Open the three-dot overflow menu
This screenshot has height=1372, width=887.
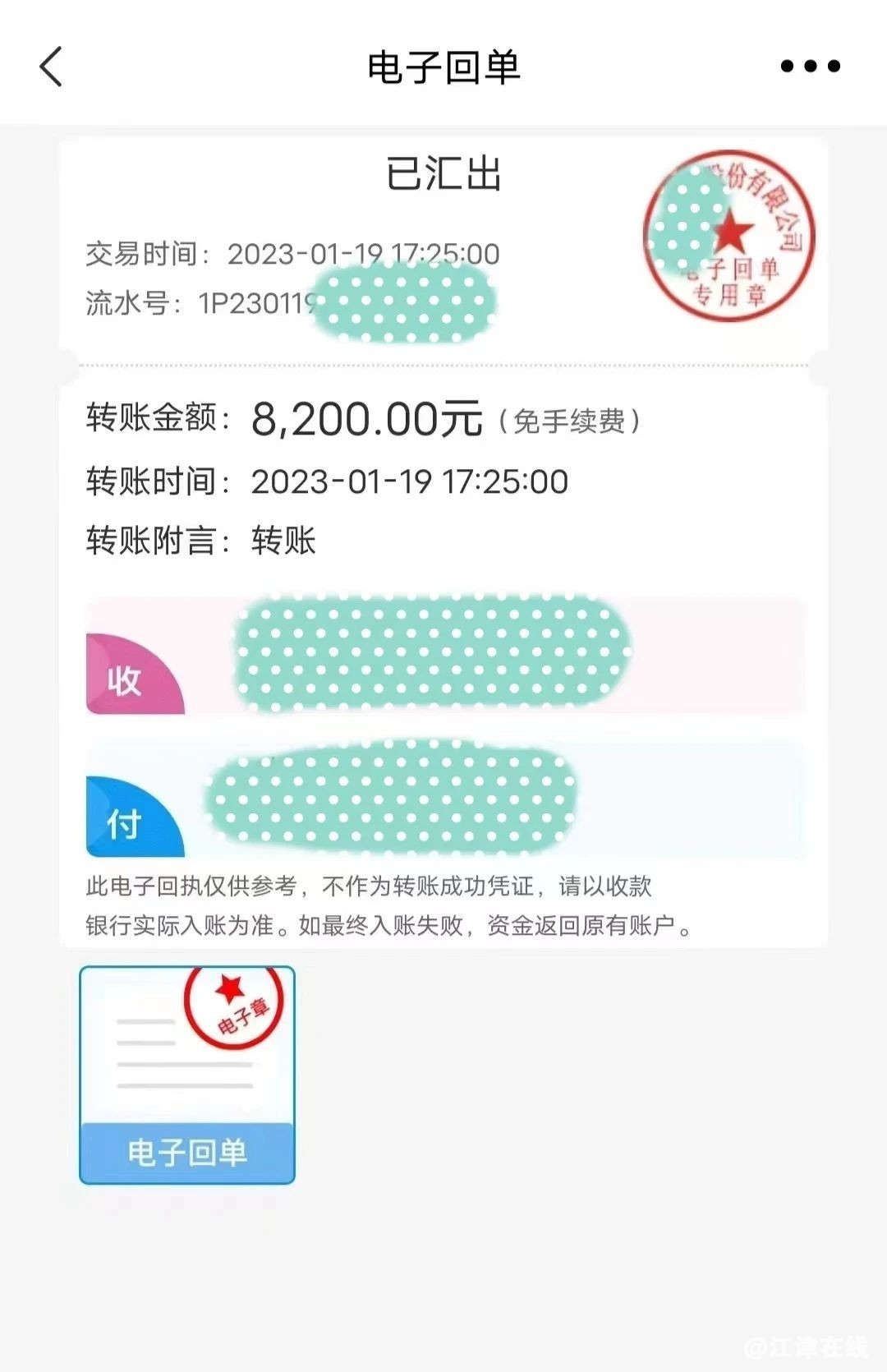coord(810,67)
